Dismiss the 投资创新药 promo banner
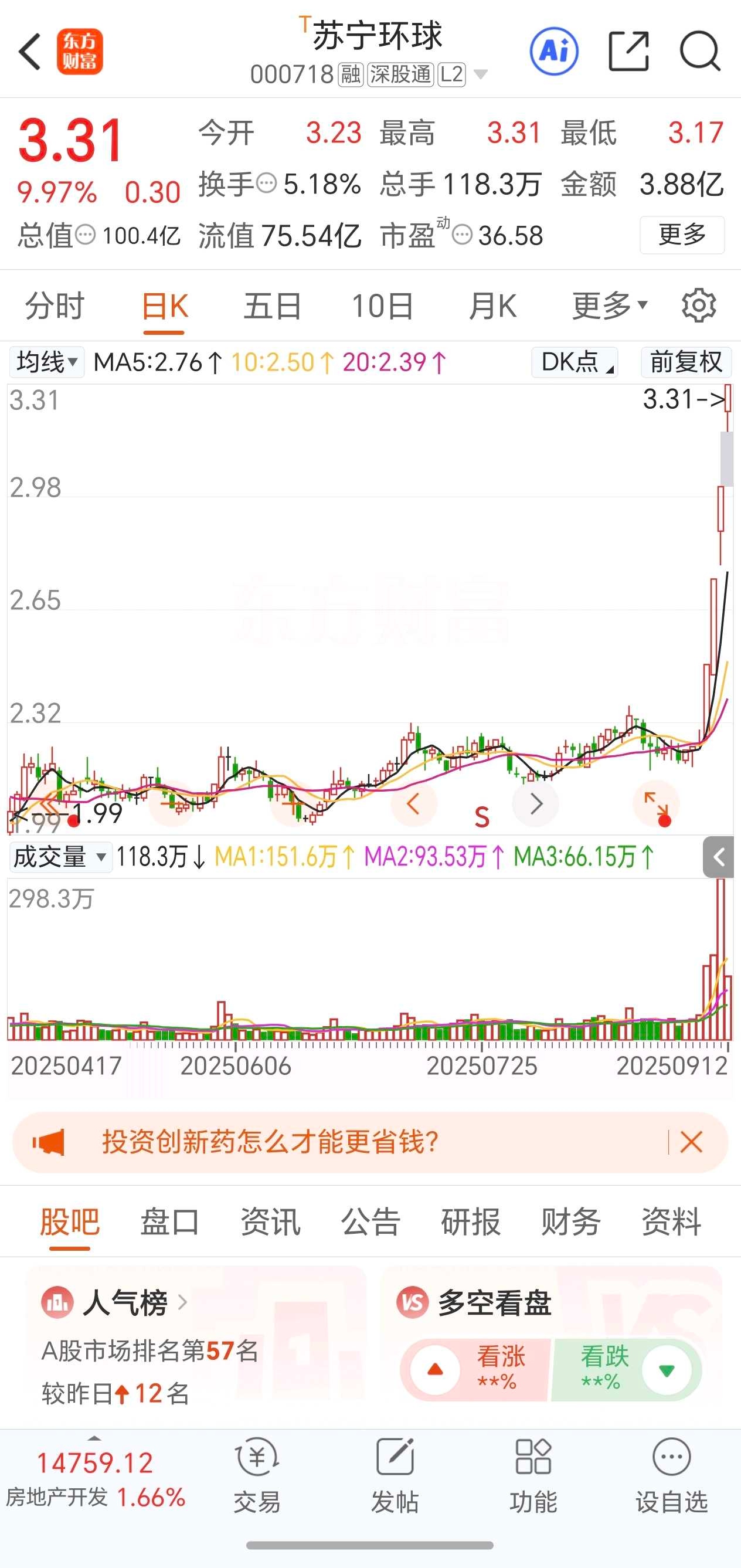 tap(691, 1142)
